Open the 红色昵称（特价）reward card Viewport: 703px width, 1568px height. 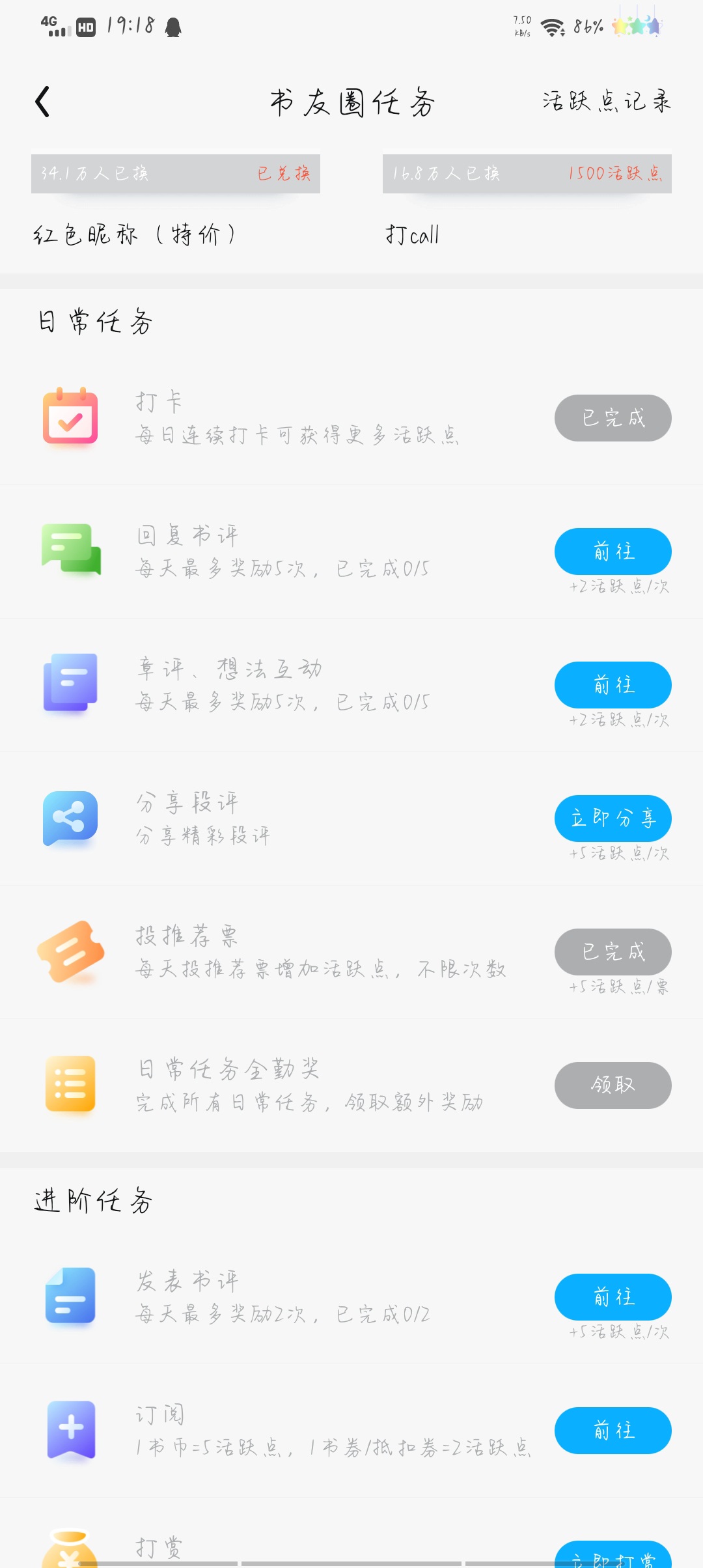pos(176,202)
